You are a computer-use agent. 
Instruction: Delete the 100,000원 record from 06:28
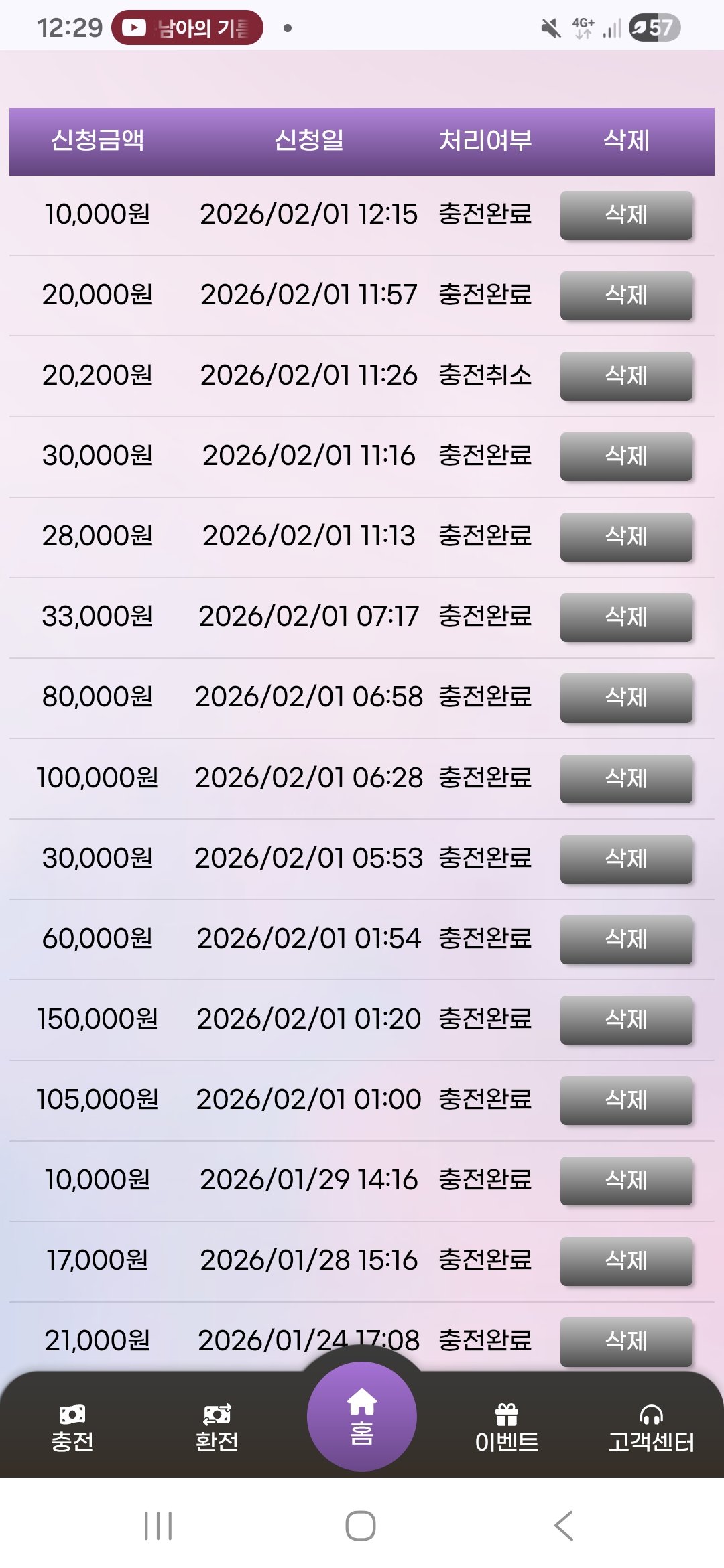coord(626,779)
